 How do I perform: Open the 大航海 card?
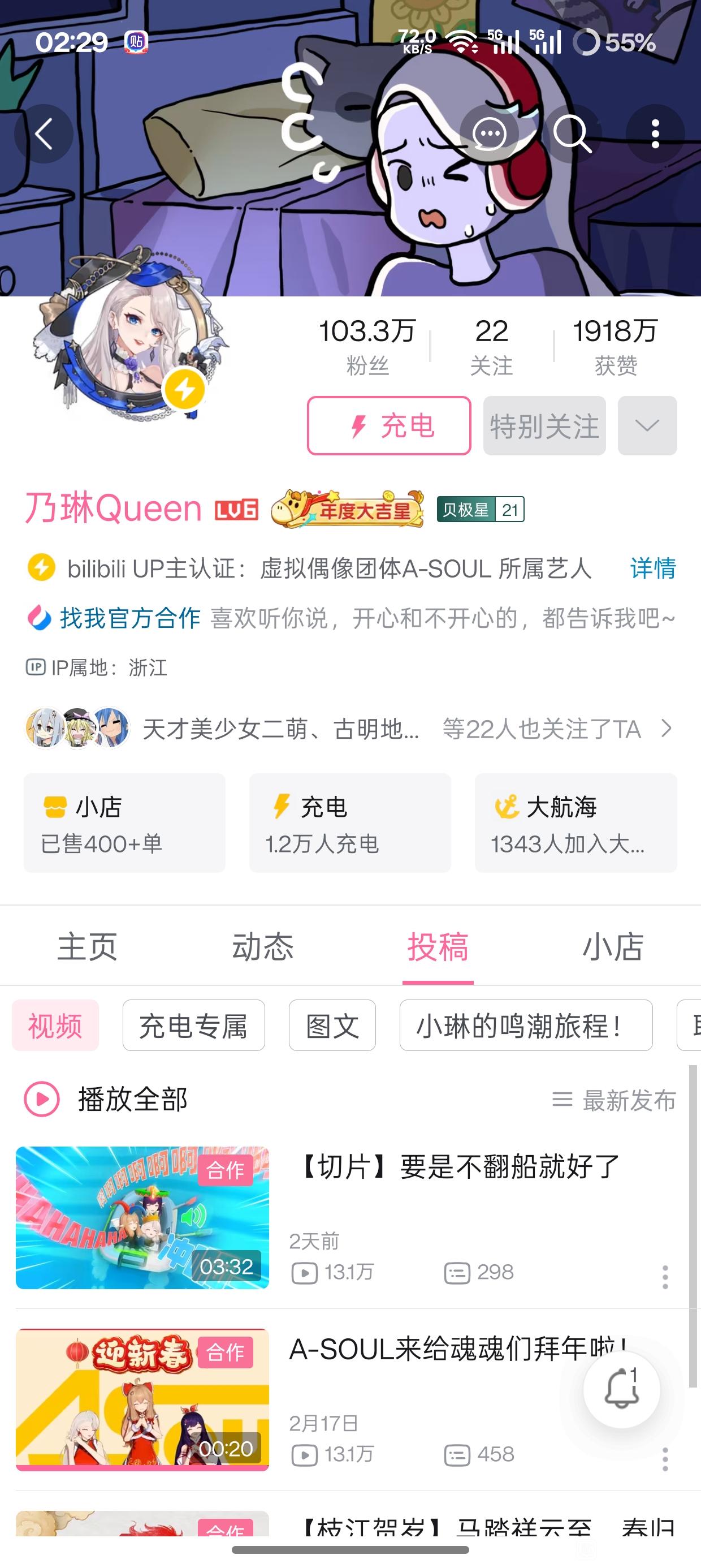coord(575,823)
